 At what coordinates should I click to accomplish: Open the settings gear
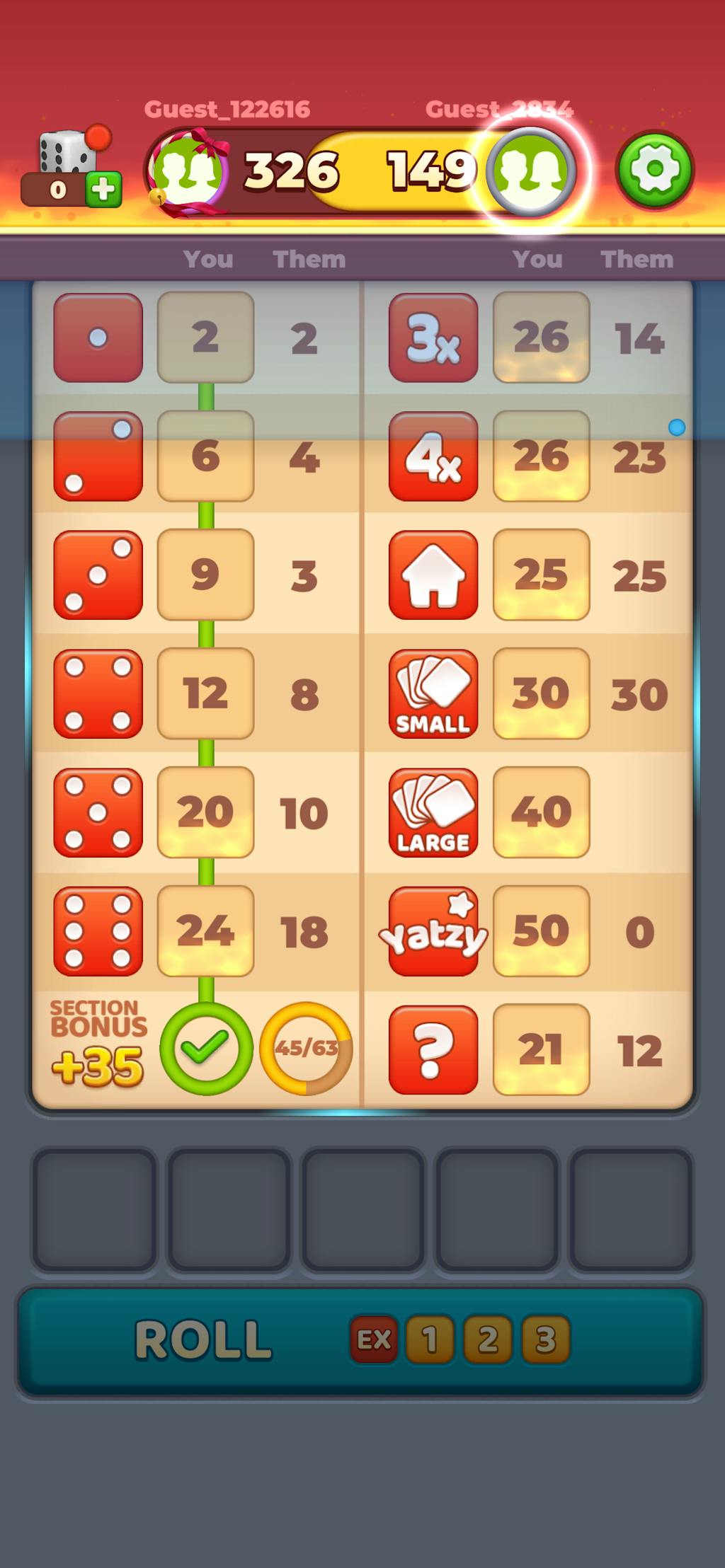[x=655, y=169]
